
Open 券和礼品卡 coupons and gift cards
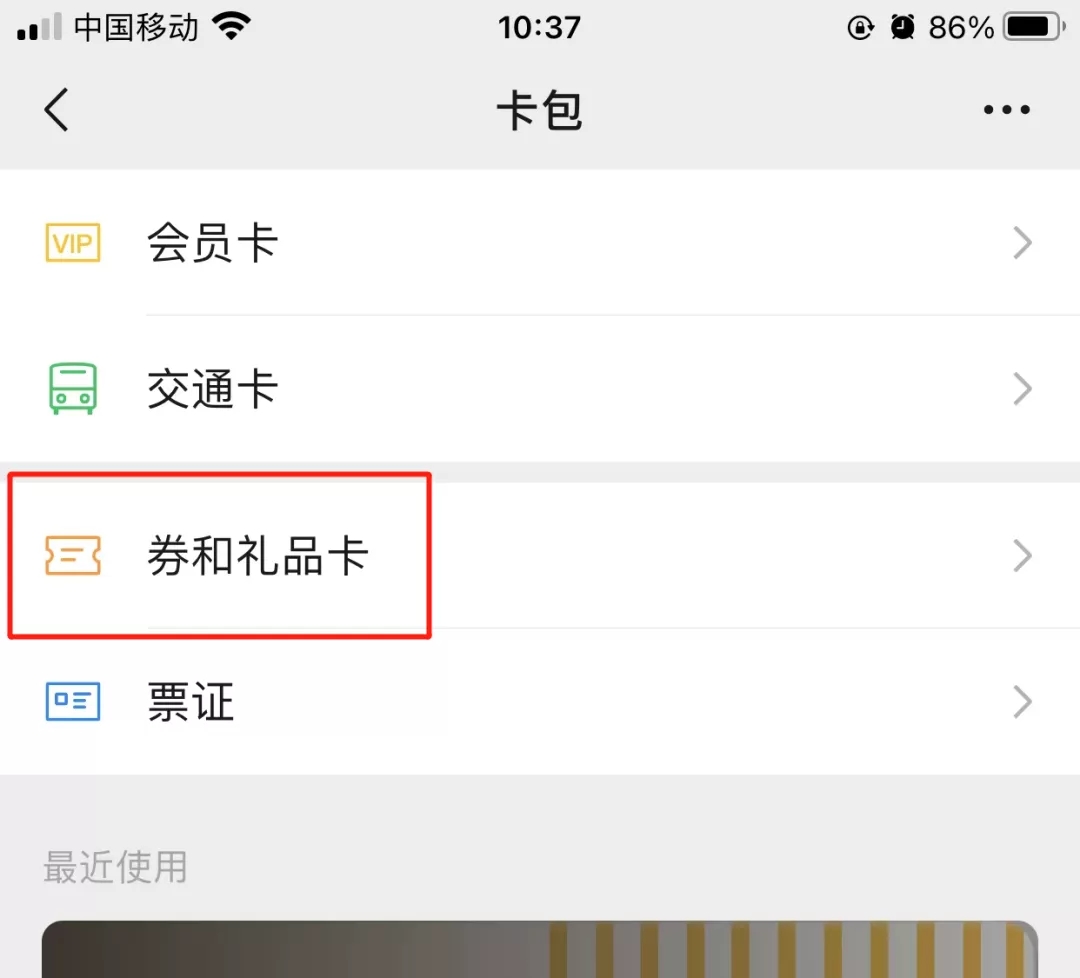tap(540, 556)
